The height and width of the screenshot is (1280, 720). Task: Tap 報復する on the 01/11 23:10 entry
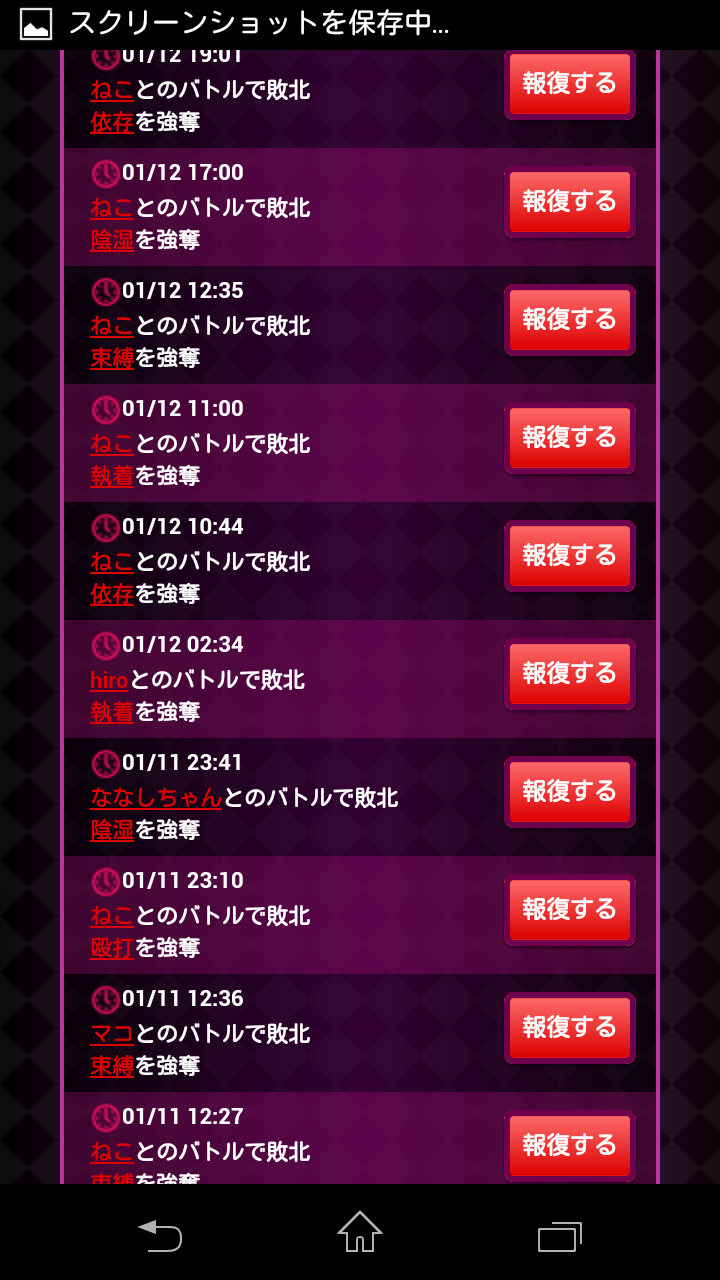tap(569, 910)
